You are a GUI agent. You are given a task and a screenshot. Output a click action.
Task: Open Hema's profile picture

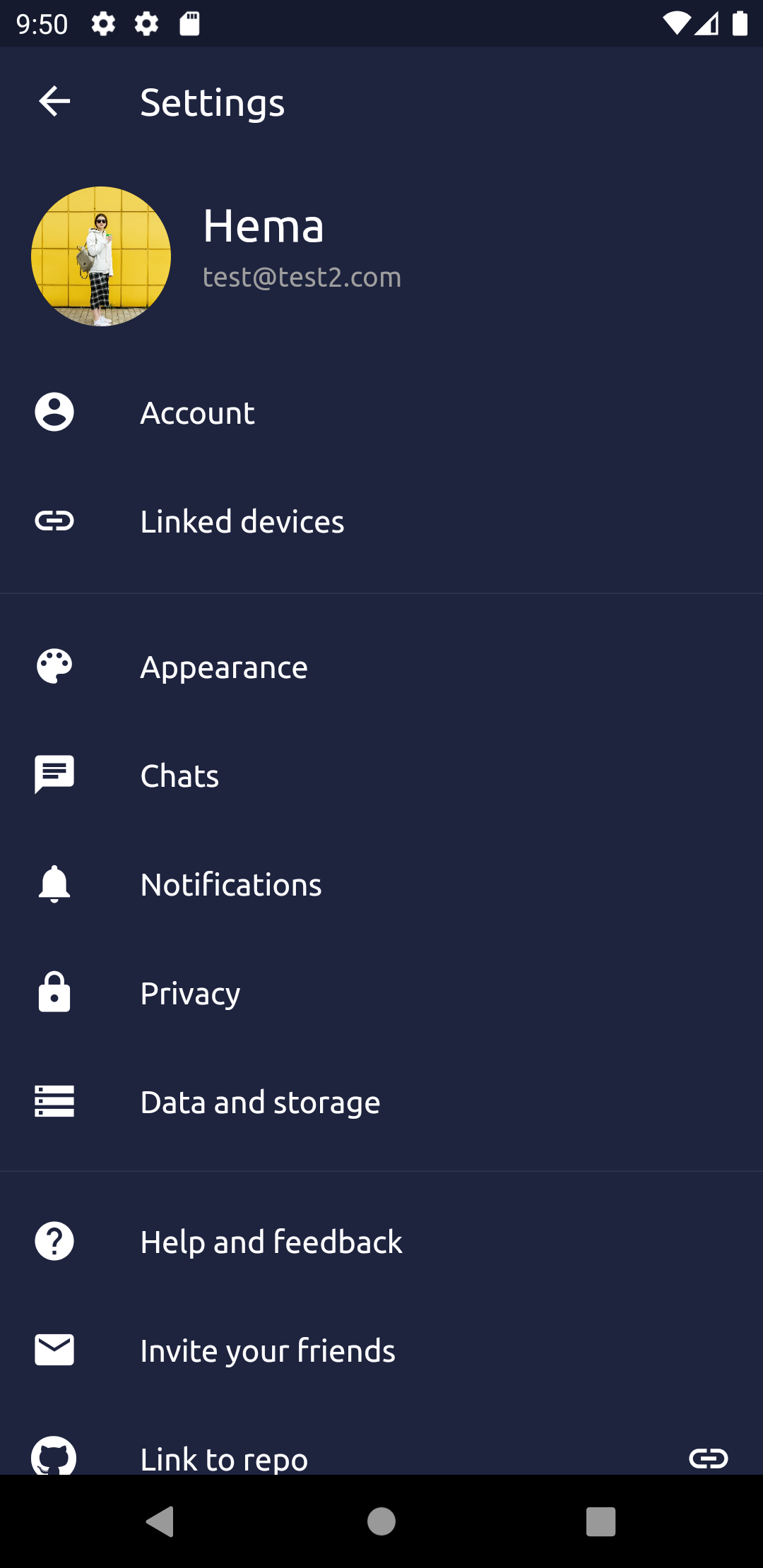(x=101, y=256)
